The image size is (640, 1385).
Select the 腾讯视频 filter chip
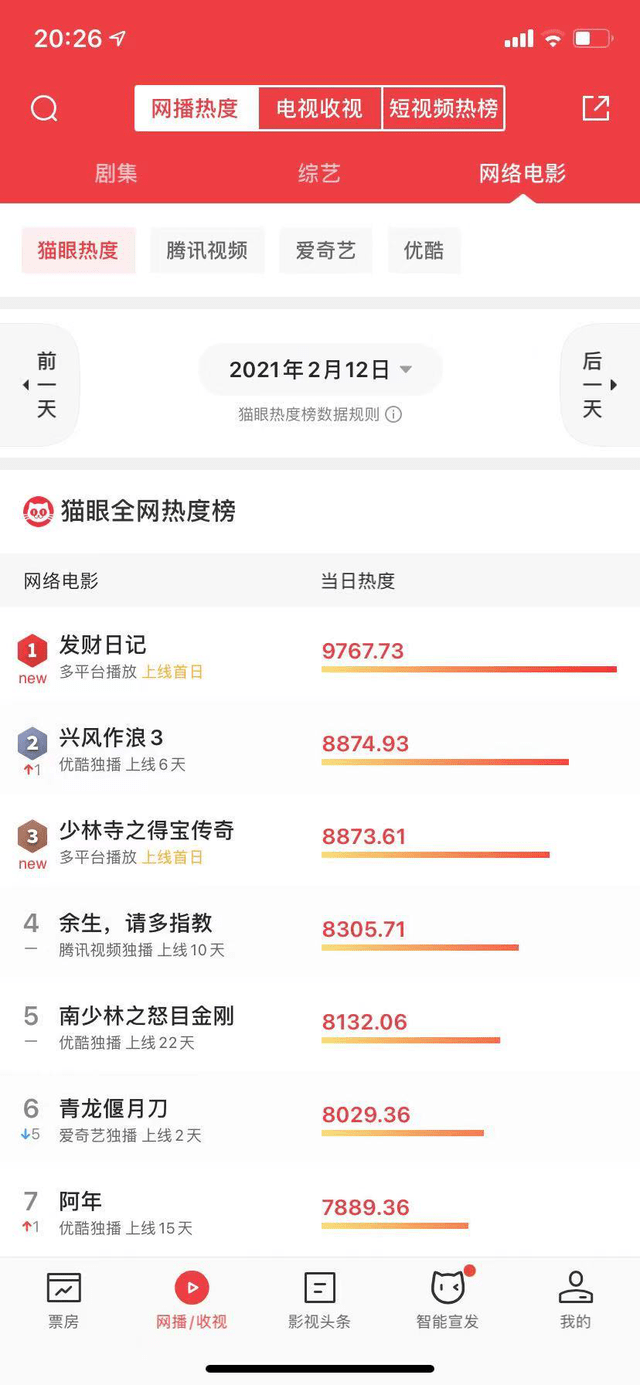[x=207, y=250]
